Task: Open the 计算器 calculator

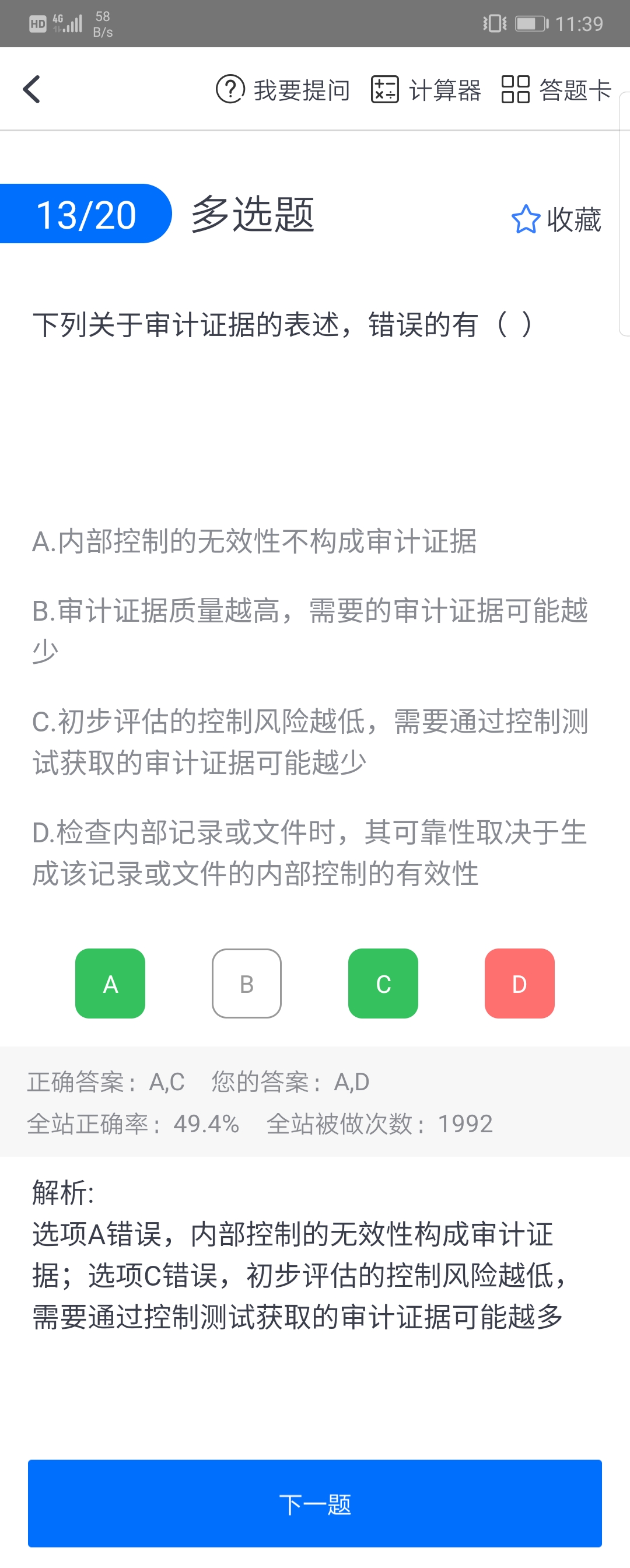Action: tap(426, 90)
